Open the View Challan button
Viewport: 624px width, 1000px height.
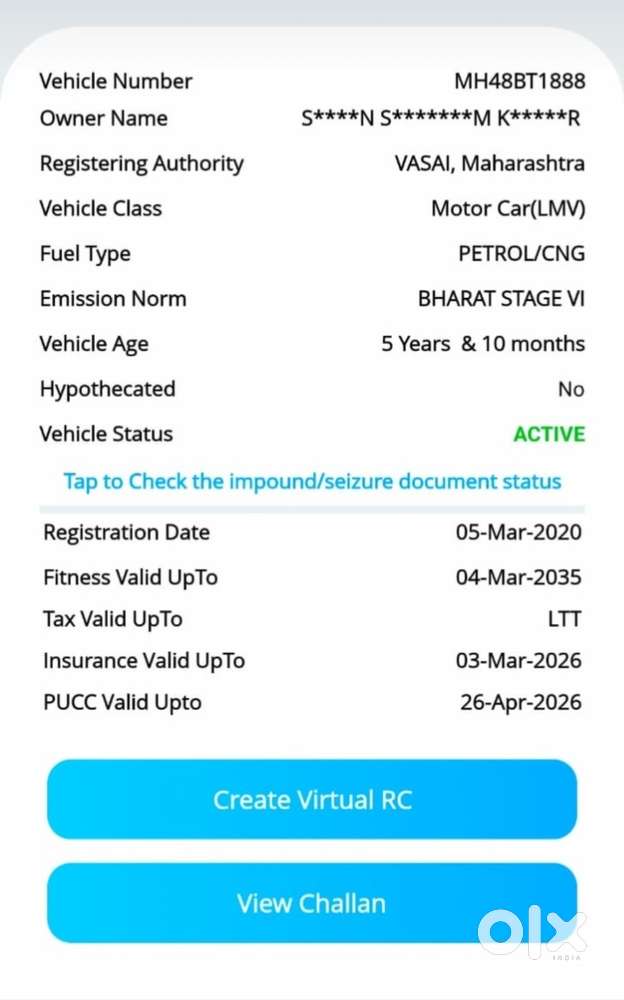click(312, 903)
